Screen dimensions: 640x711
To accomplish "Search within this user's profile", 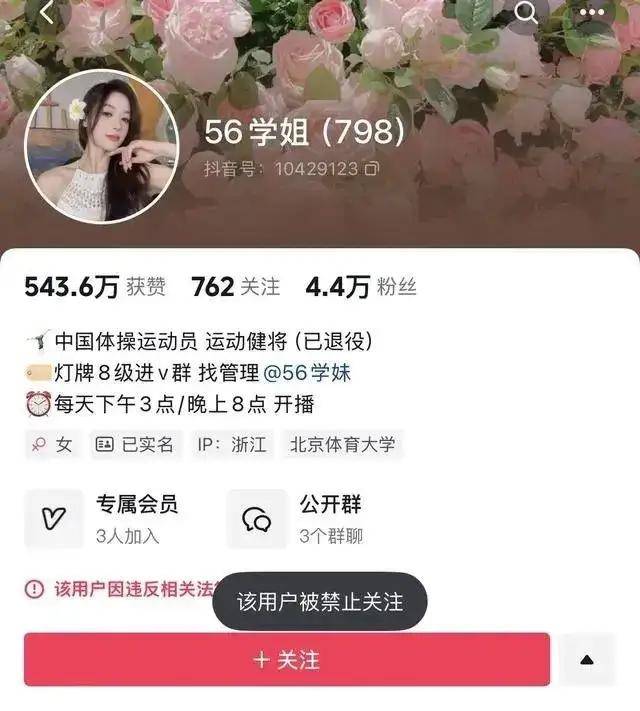I will pyautogui.click(x=526, y=12).
